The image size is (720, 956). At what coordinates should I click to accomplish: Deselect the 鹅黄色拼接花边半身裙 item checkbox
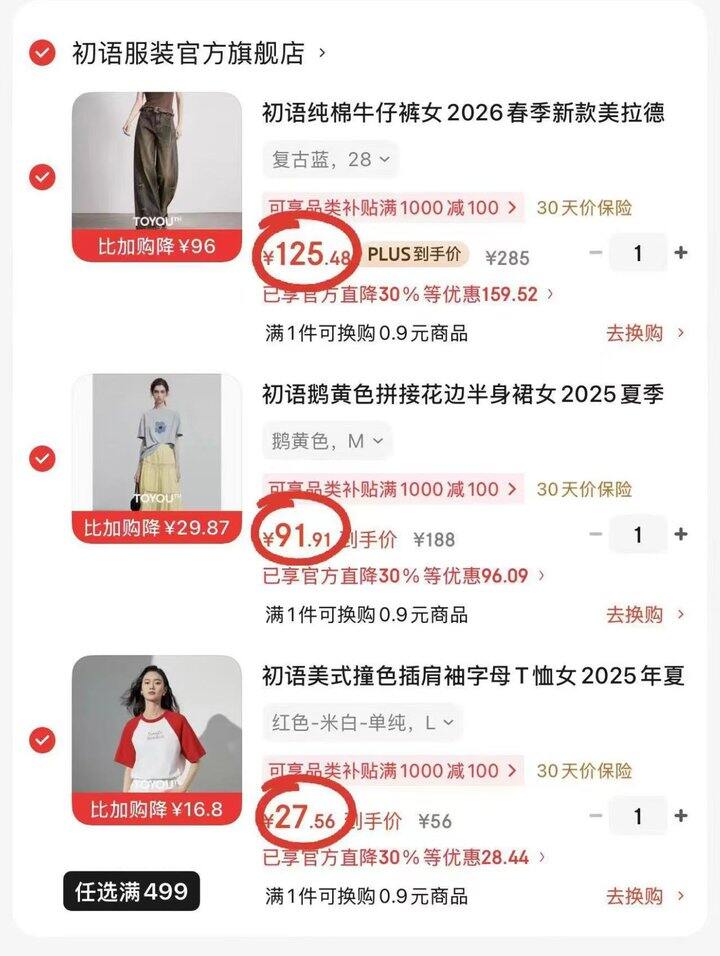42,458
